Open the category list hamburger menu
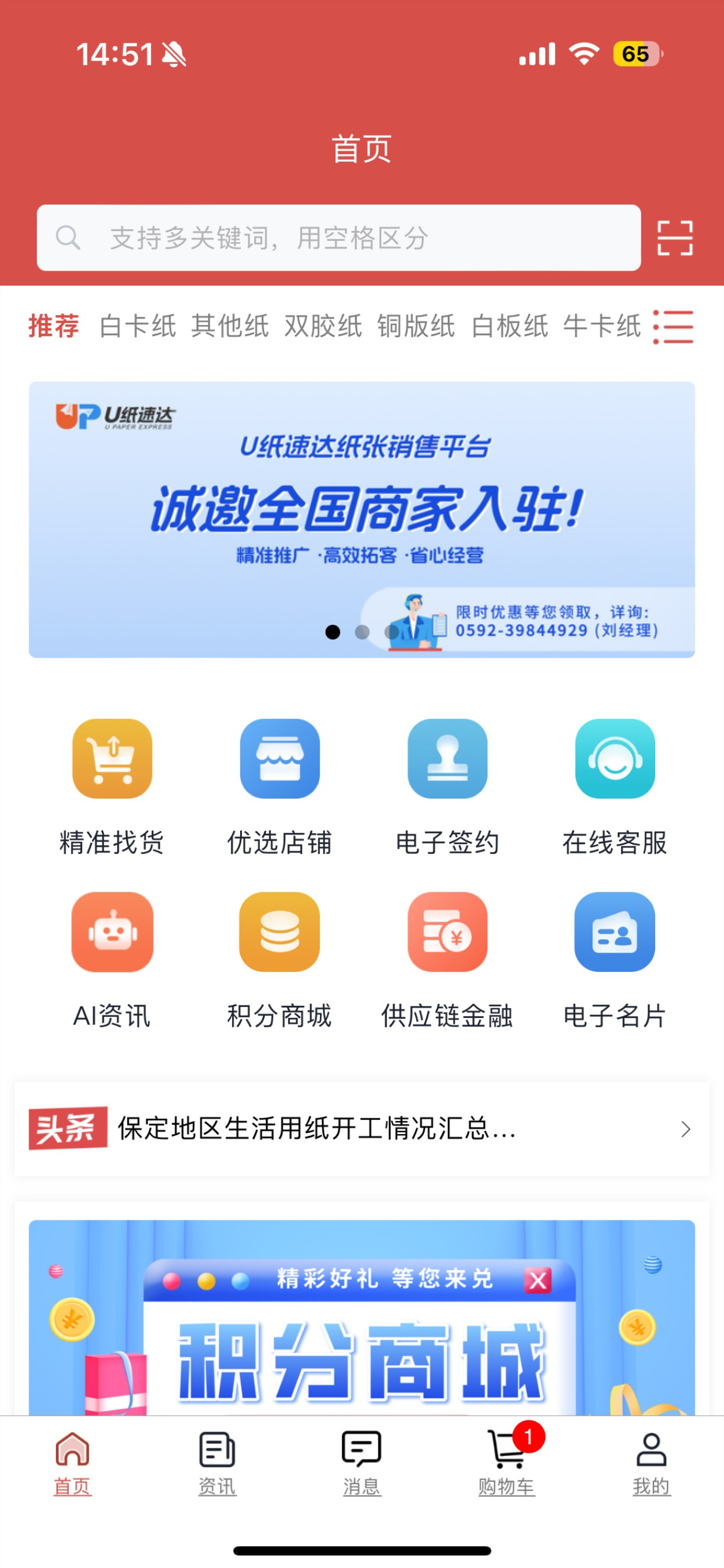This screenshot has height=1568, width=724. click(673, 327)
